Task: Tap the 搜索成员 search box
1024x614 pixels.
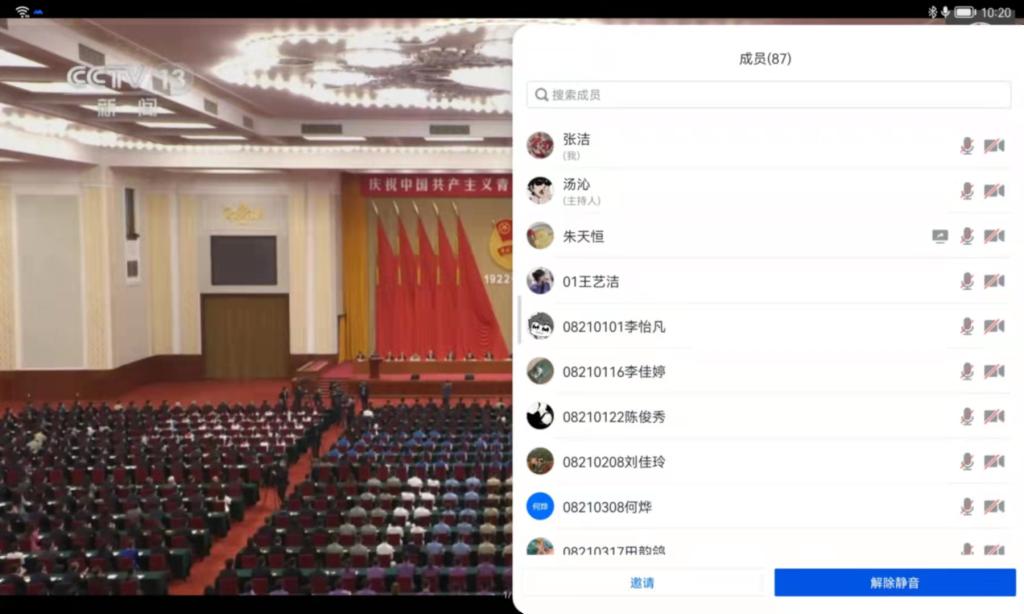Action: [x=768, y=95]
